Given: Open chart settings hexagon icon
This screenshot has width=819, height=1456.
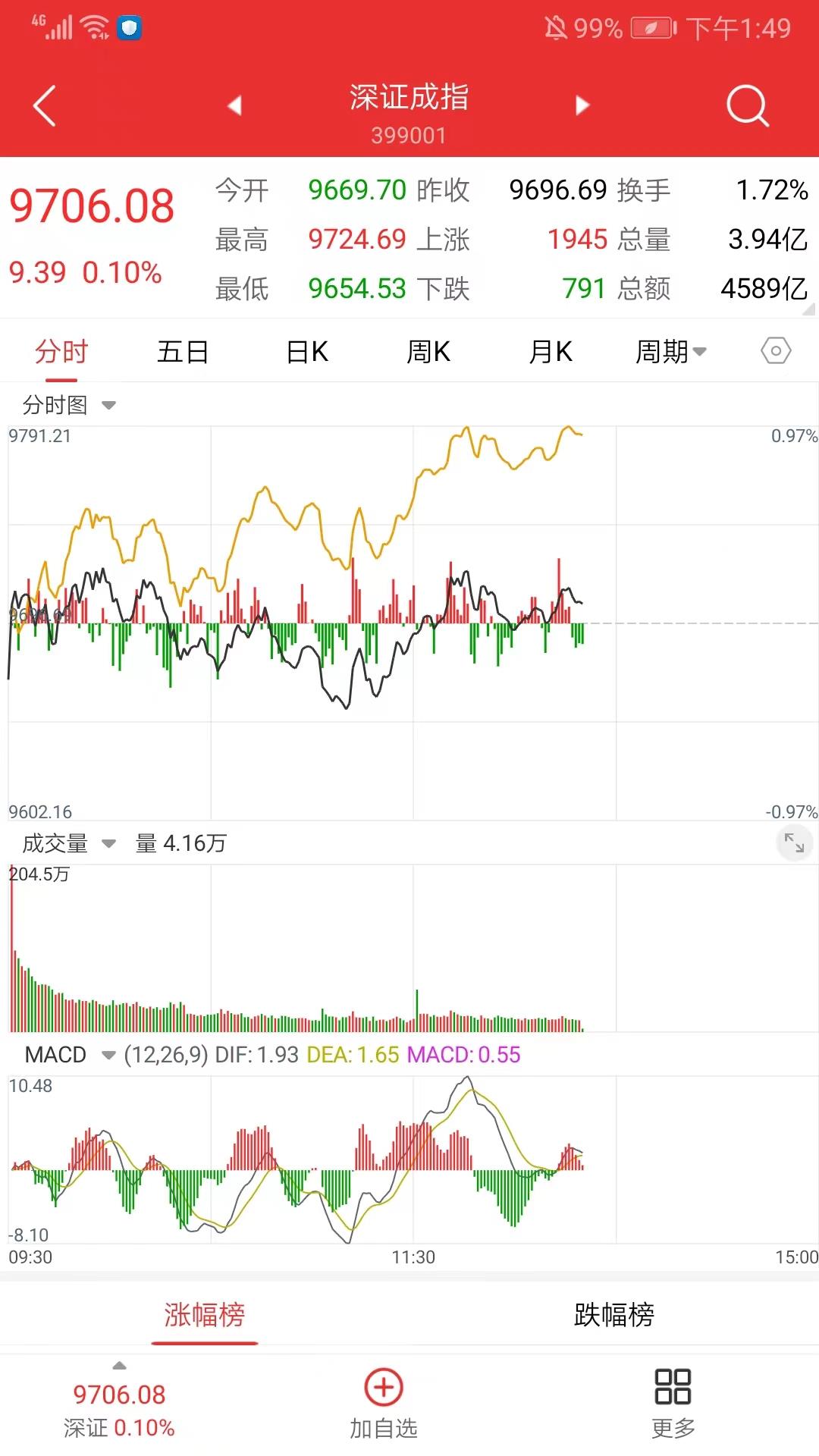Looking at the screenshot, I should (775, 351).
